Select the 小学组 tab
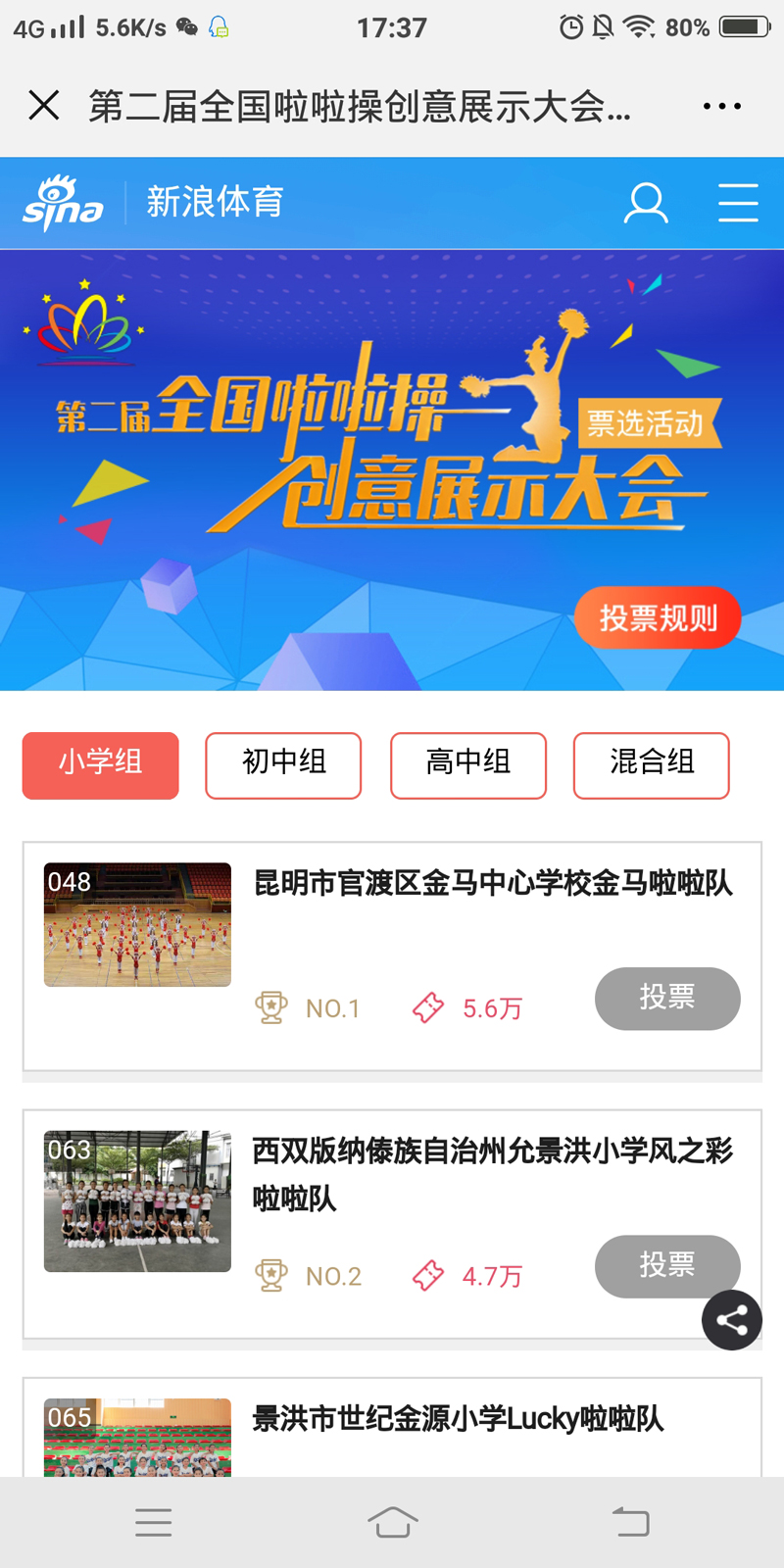The image size is (784, 1568). 101,765
